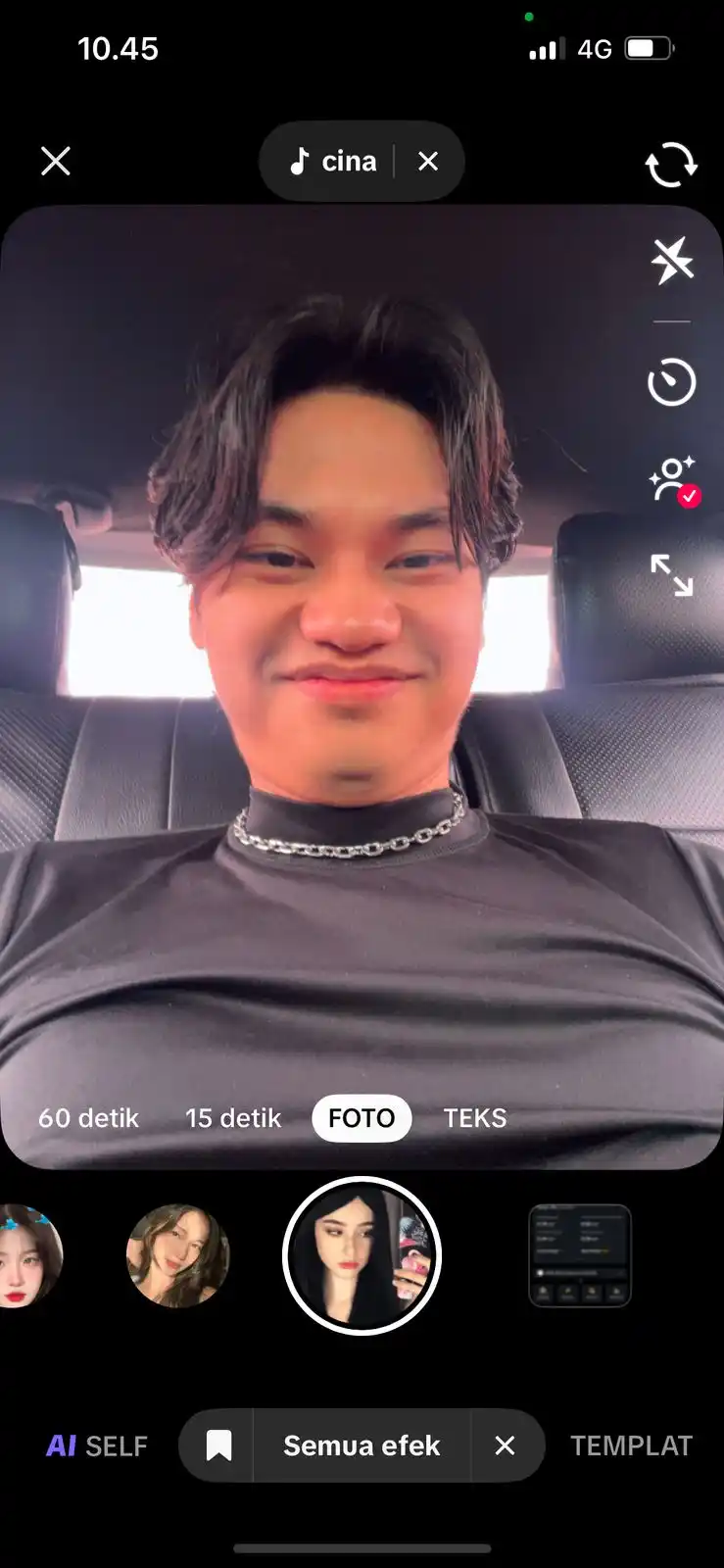Image resolution: width=724 pixels, height=1568 pixels.
Task: Remove the 'cina' sound
Action: coord(428,161)
